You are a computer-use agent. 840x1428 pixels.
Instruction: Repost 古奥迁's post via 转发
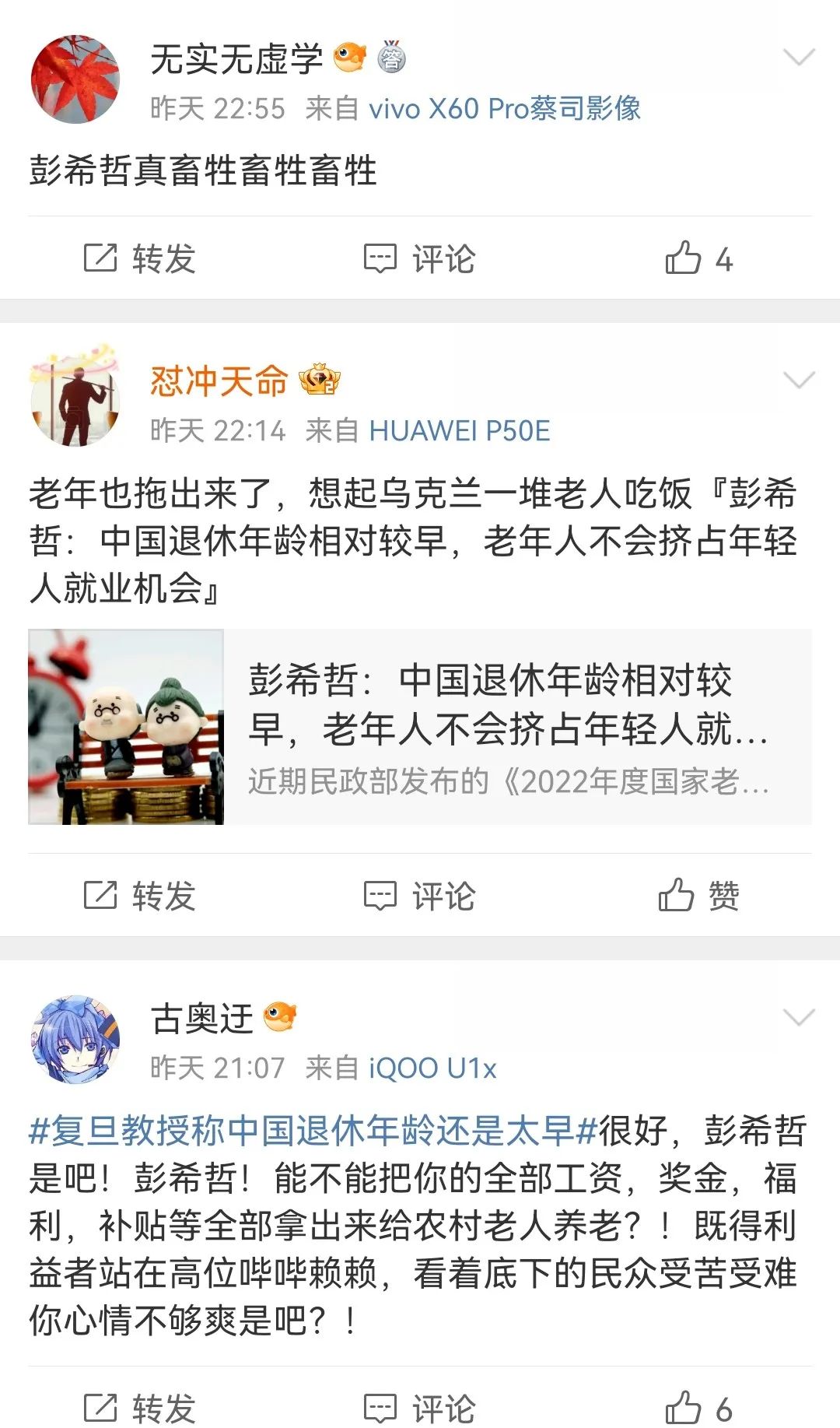pyautogui.click(x=140, y=1409)
